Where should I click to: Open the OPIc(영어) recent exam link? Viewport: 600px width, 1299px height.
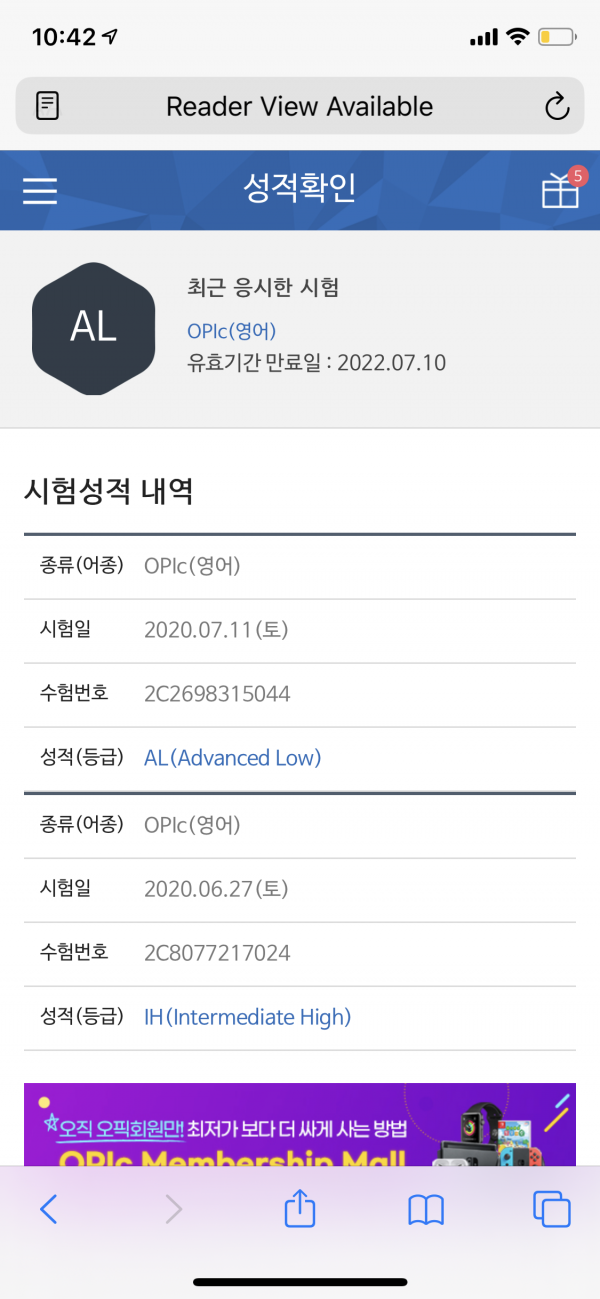pyautogui.click(x=231, y=331)
